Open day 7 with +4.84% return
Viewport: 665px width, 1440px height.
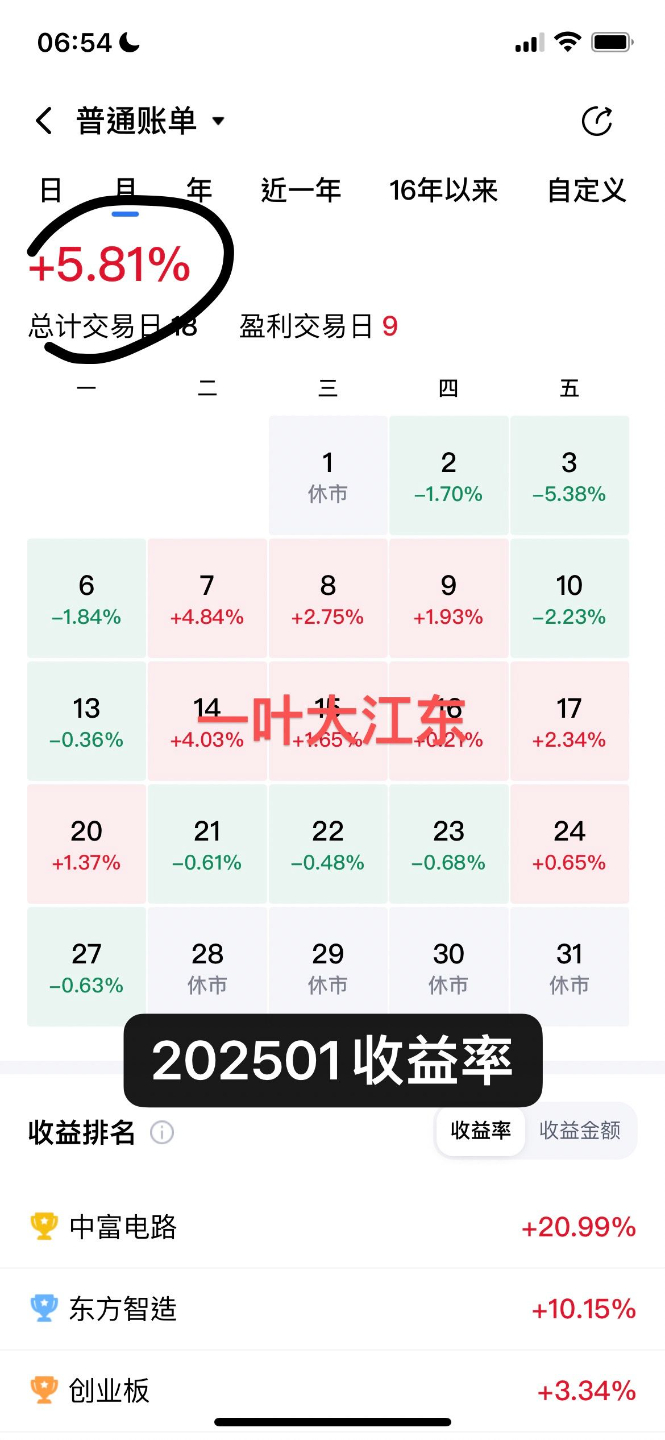(x=207, y=599)
